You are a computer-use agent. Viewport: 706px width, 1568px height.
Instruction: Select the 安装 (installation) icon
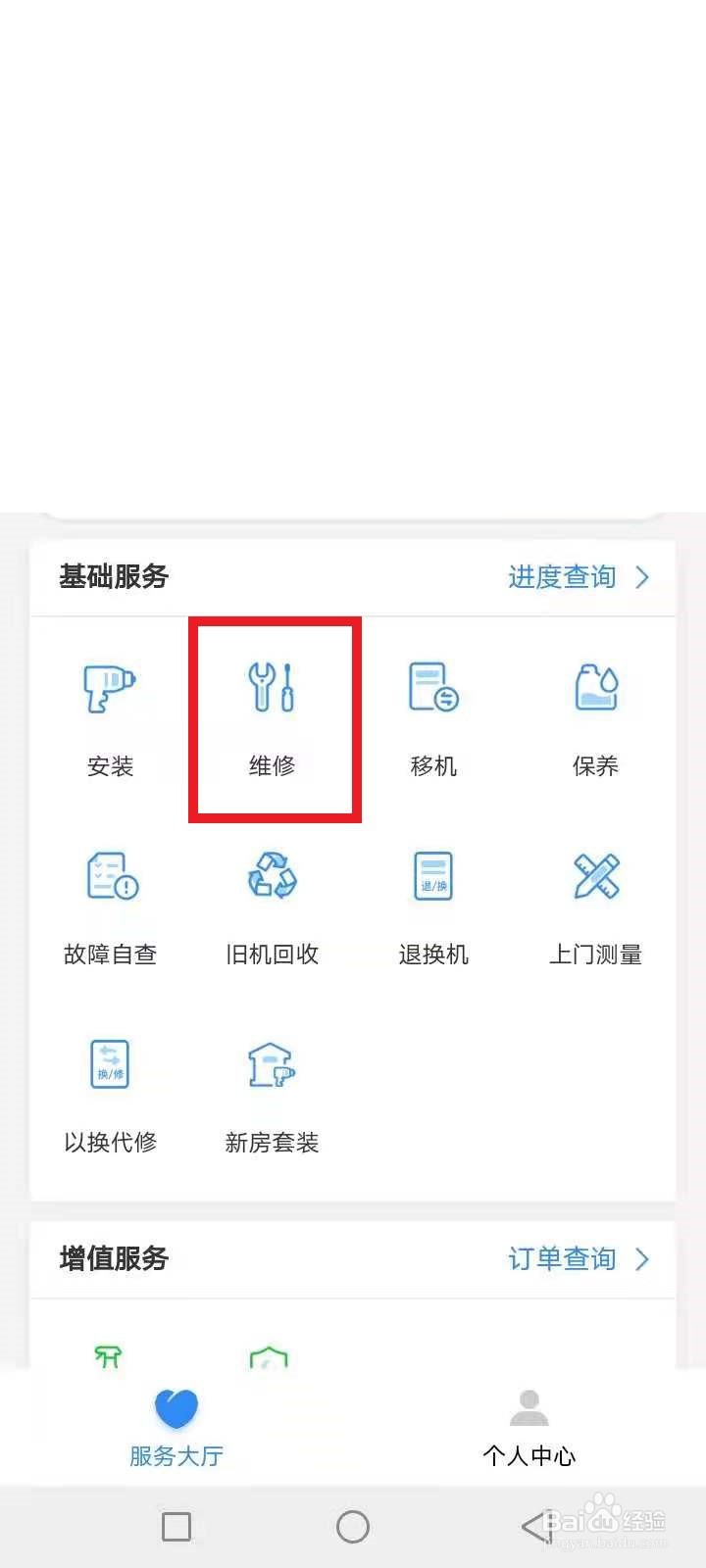point(109,715)
